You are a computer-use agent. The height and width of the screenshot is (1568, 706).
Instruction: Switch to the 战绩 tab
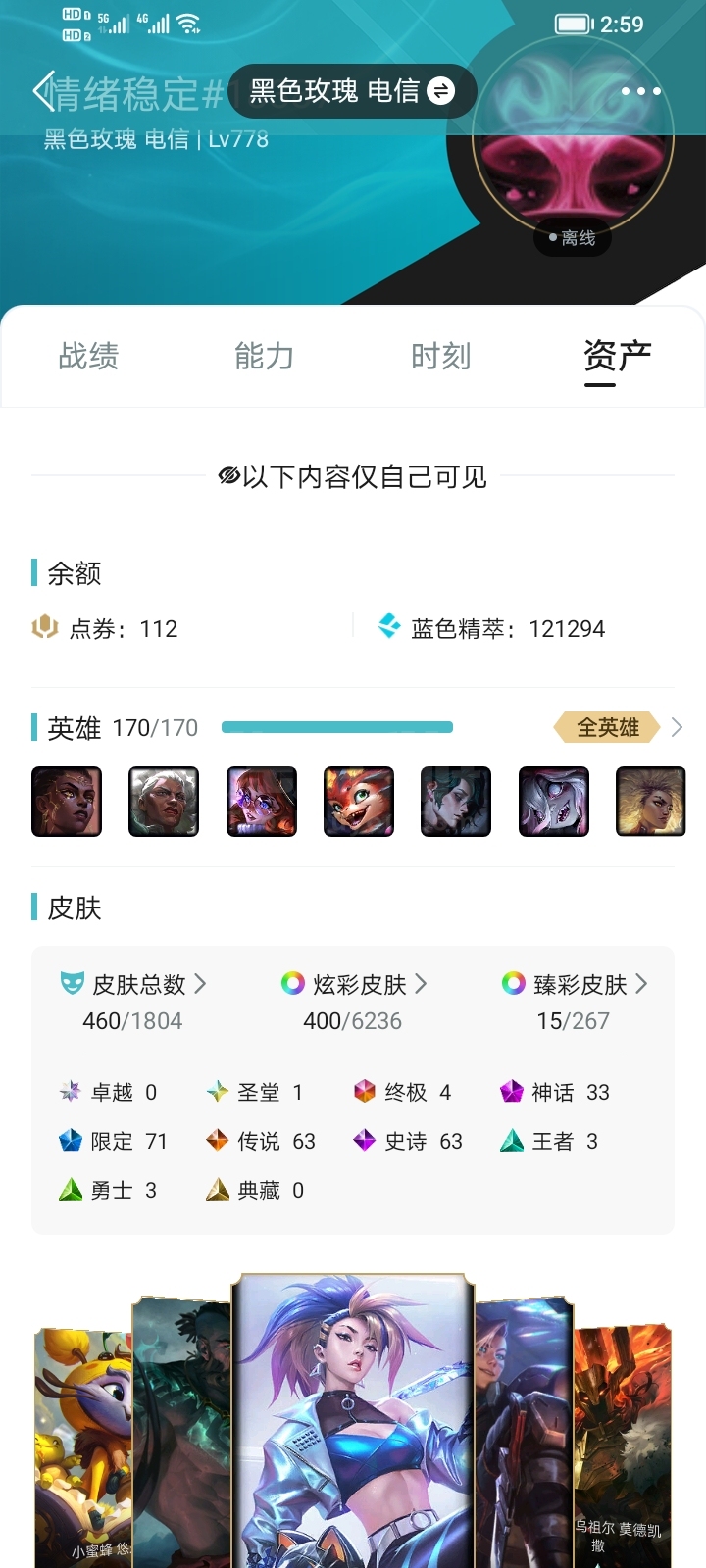(88, 356)
